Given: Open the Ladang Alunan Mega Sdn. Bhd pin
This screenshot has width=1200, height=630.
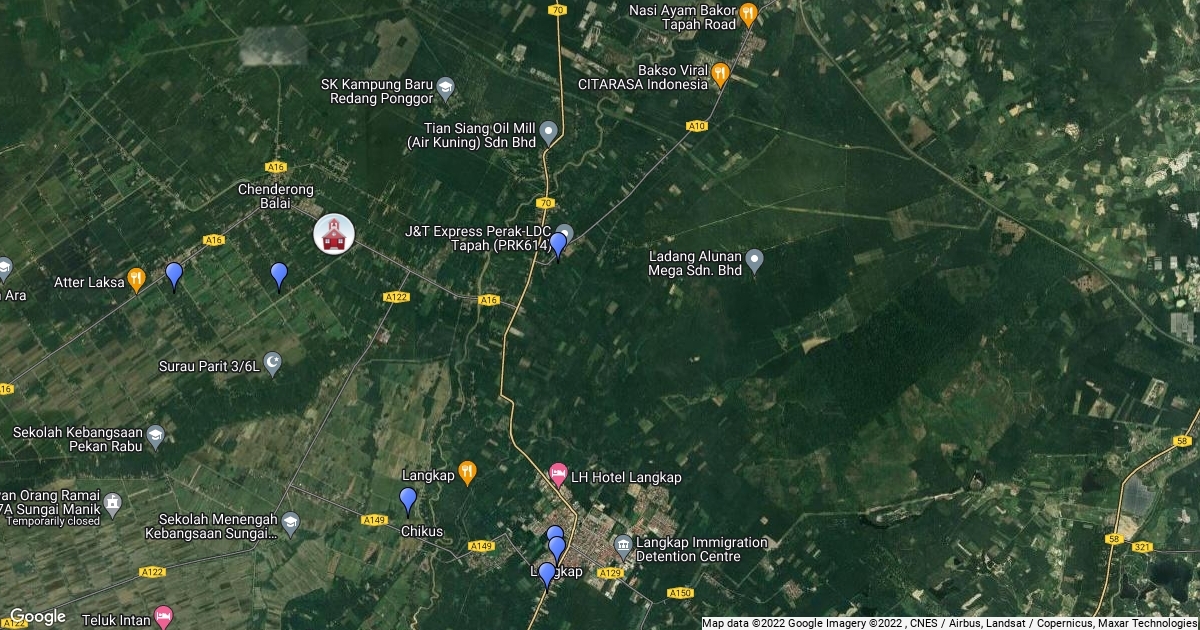Looking at the screenshot, I should 755,261.
